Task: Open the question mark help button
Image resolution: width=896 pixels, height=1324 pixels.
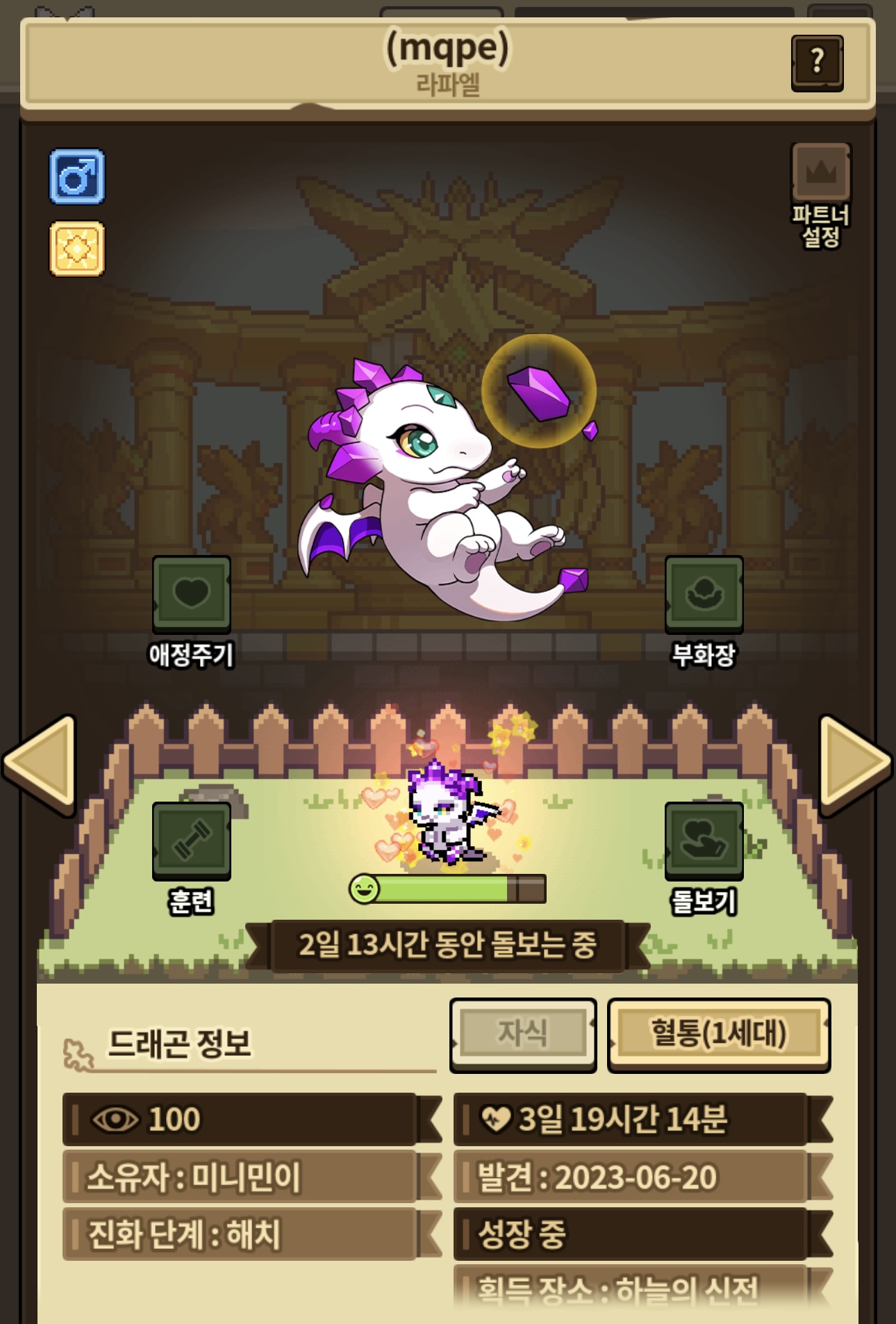Action: pyautogui.click(x=818, y=63)
